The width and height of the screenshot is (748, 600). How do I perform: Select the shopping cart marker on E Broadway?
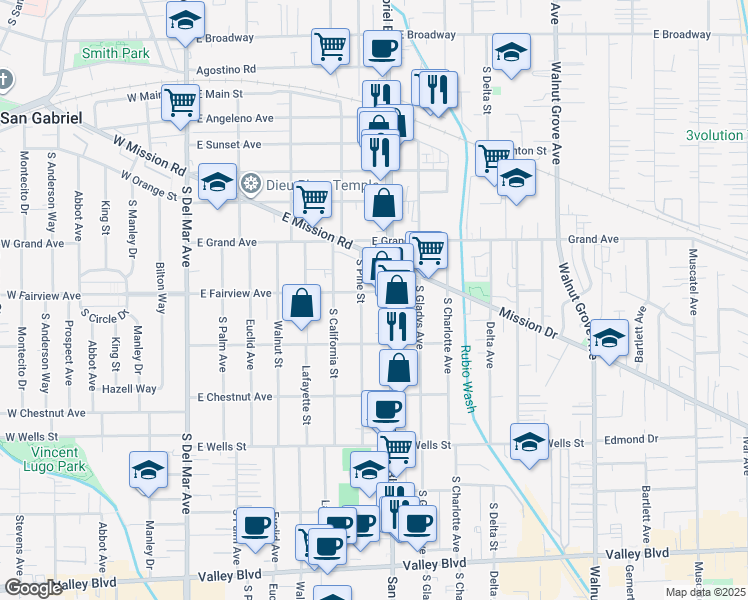[x=330, y=45]
